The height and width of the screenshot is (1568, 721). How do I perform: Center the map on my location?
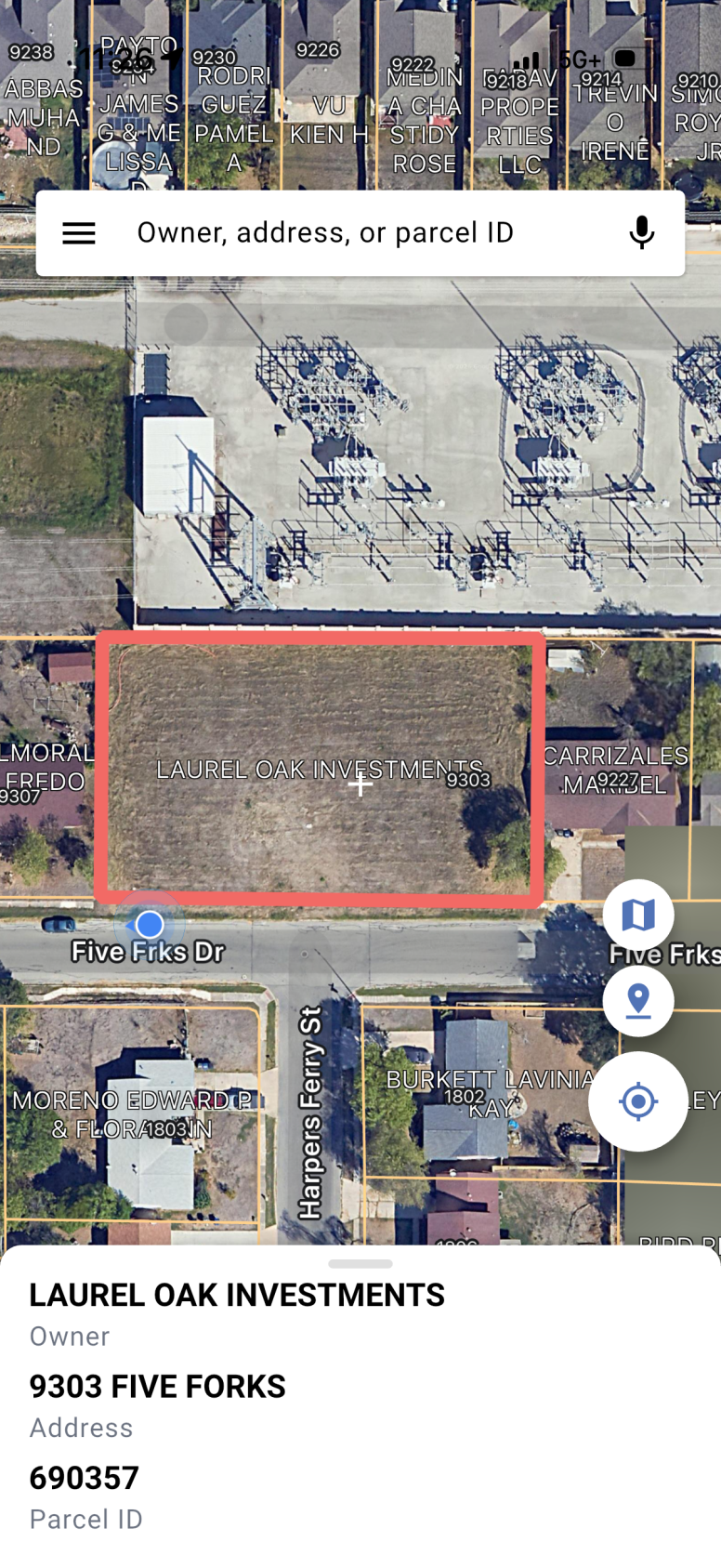pos(638,1102)
